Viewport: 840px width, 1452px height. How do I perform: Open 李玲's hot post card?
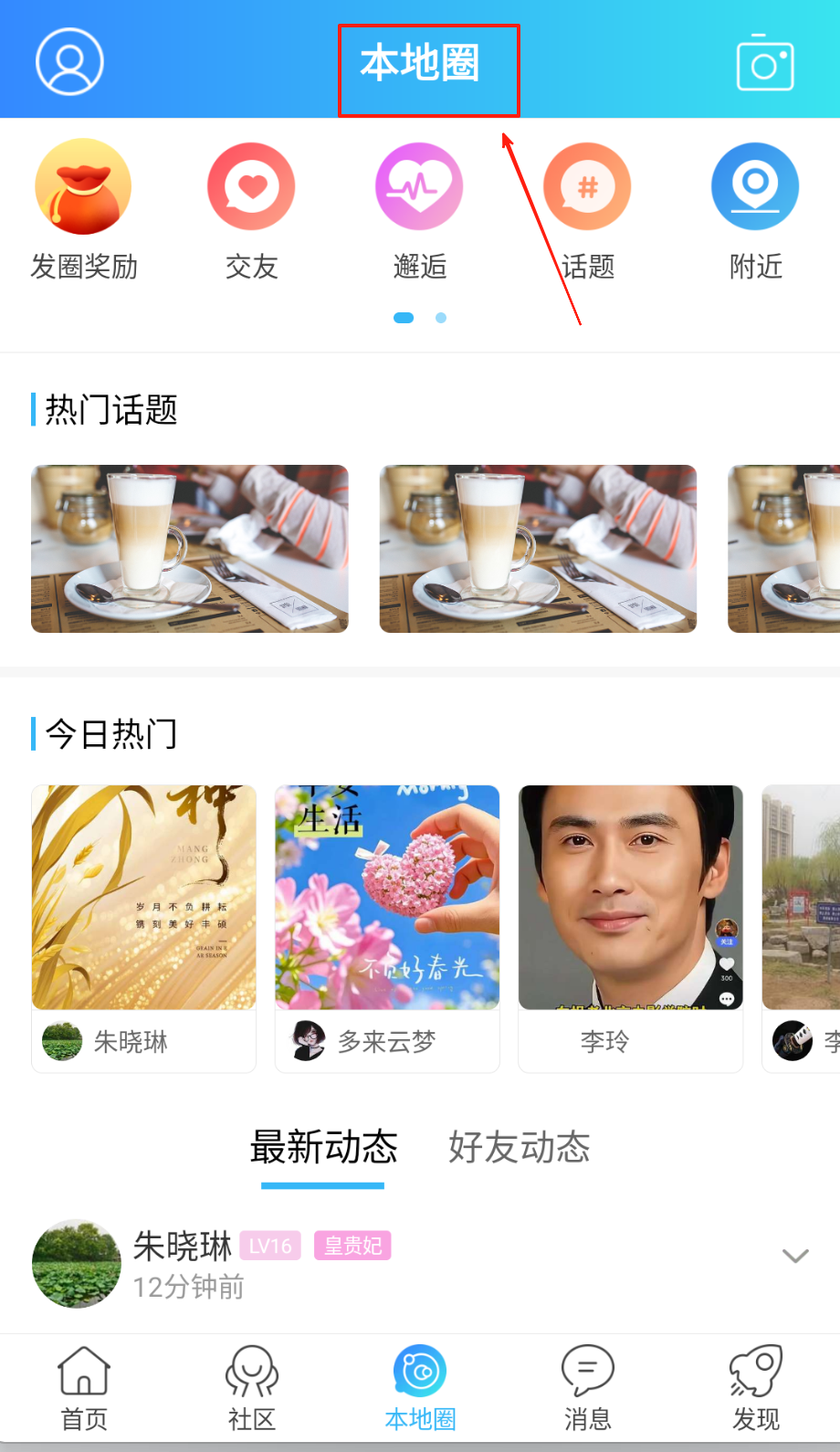point(630,927)
